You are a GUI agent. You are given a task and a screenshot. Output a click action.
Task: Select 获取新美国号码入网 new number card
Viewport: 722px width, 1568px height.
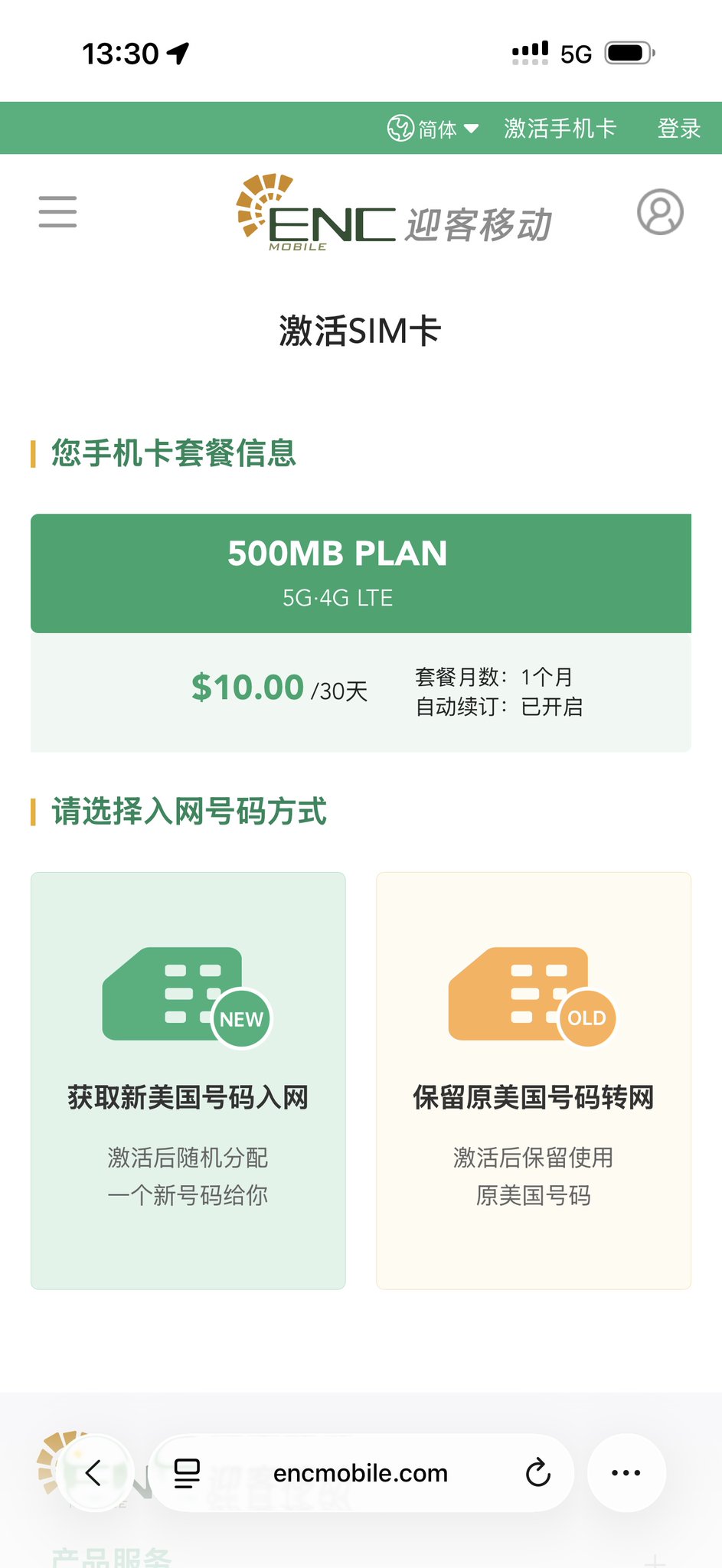(188, 1080)
